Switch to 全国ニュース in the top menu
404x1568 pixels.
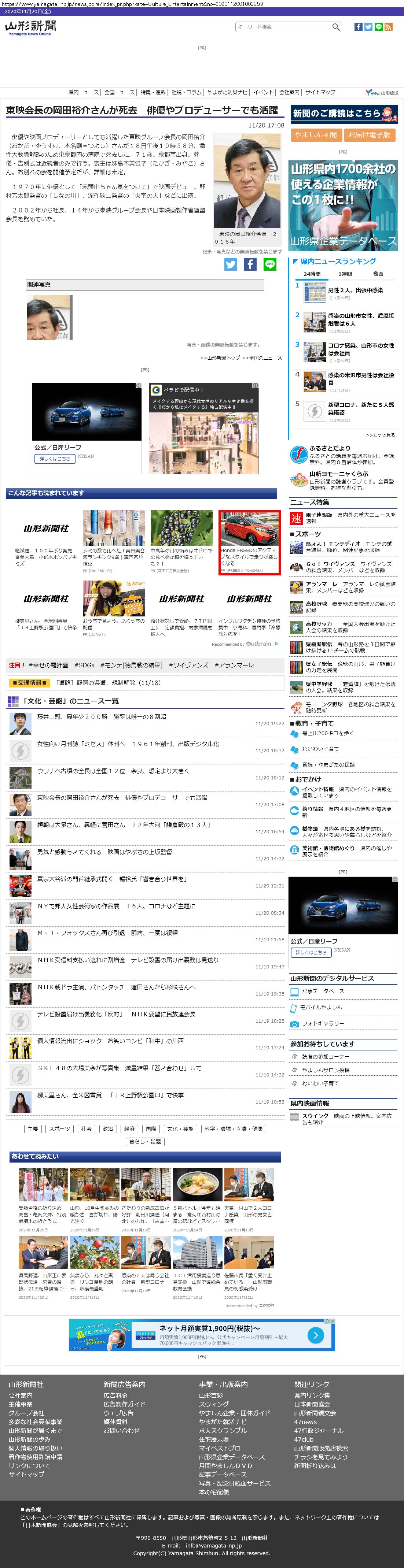click(120, 93)
